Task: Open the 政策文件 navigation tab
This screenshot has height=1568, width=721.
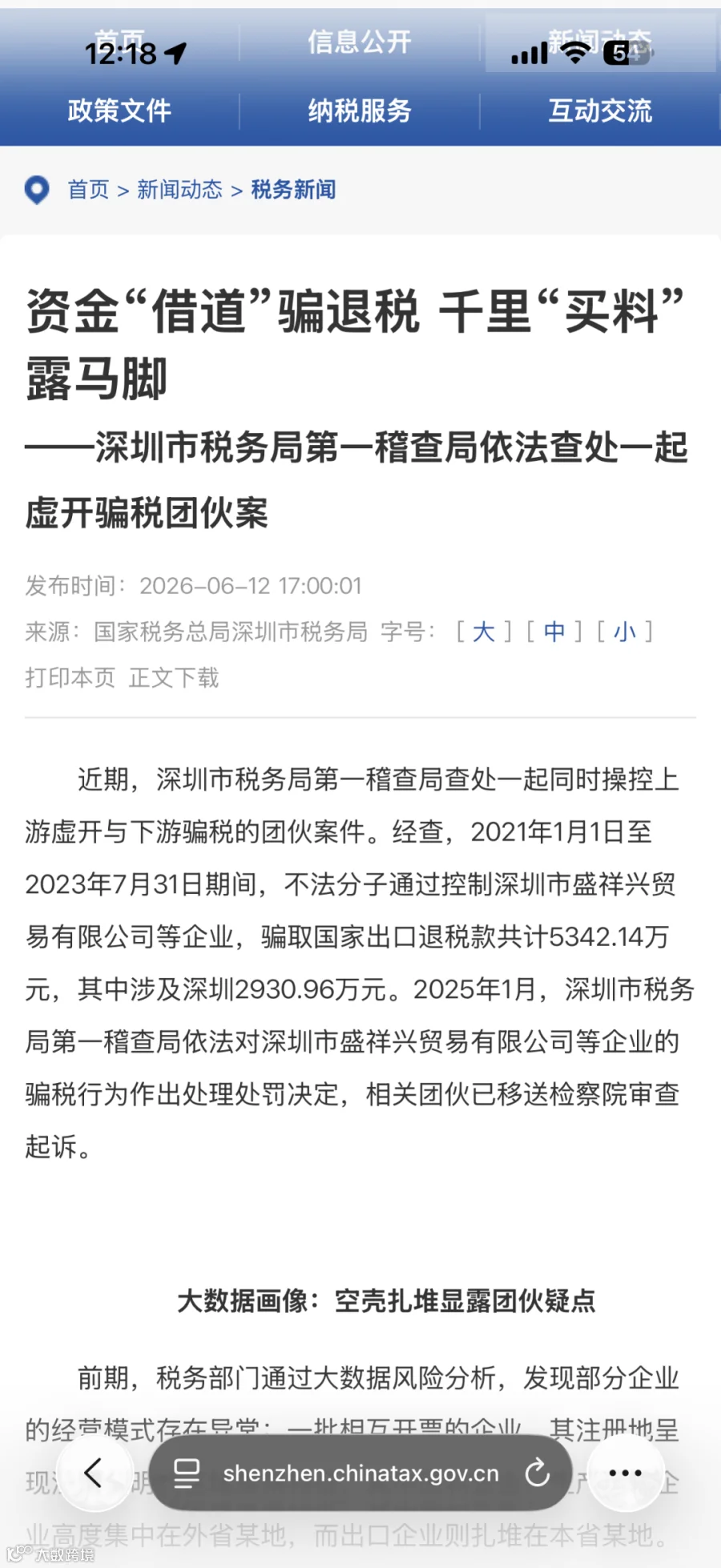Action: [119, 111]
